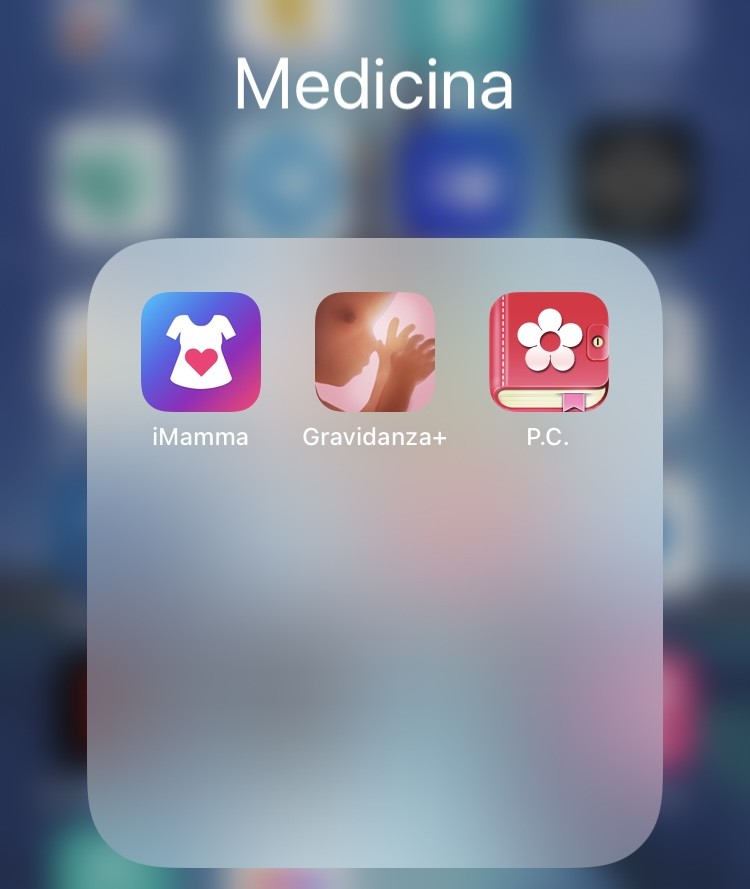Launch the Gravidanza+ app
This screenshot has height=889, width=750.
point(375,352)
